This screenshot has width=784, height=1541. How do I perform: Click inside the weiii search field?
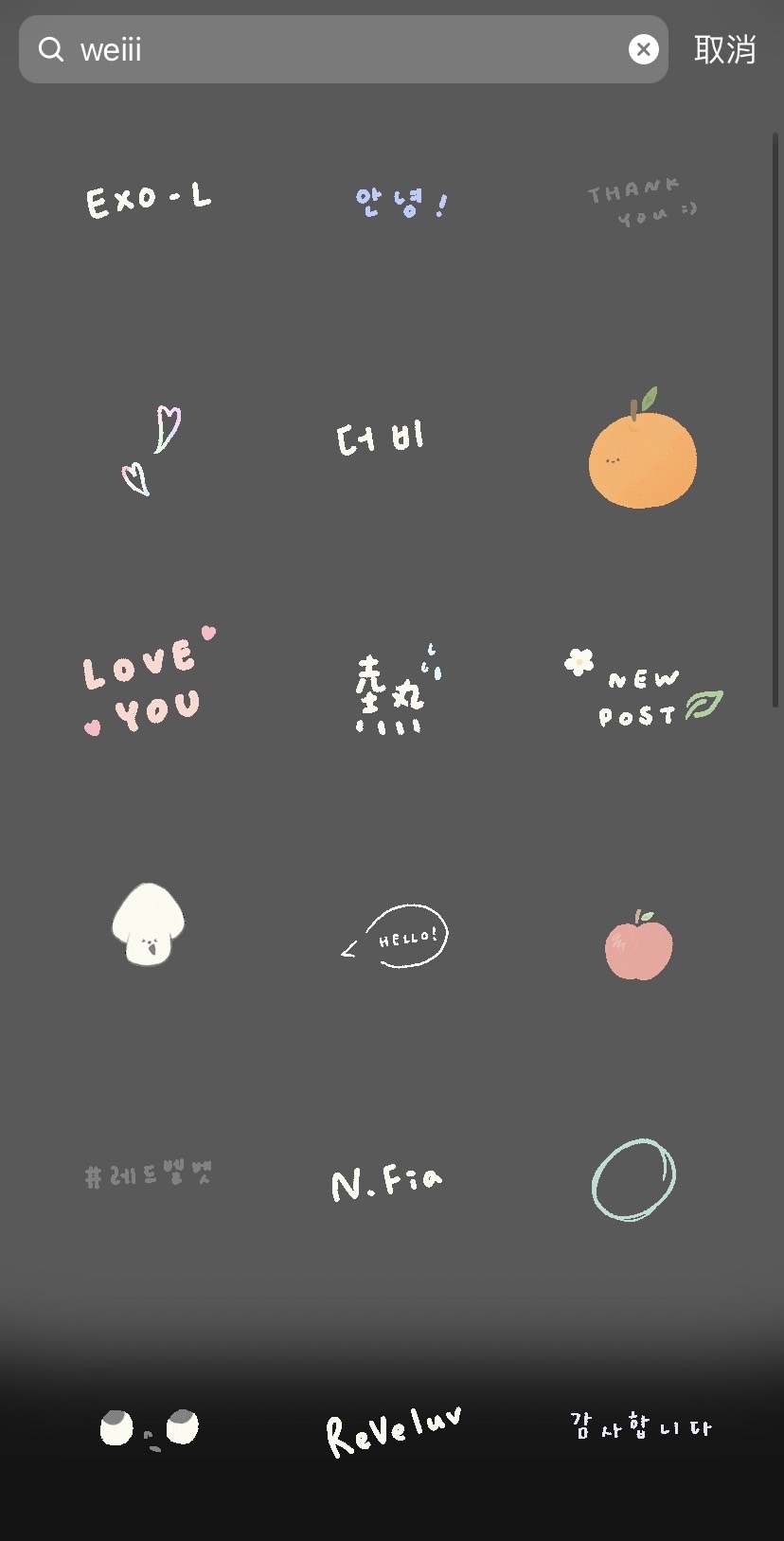coord(284,49)
